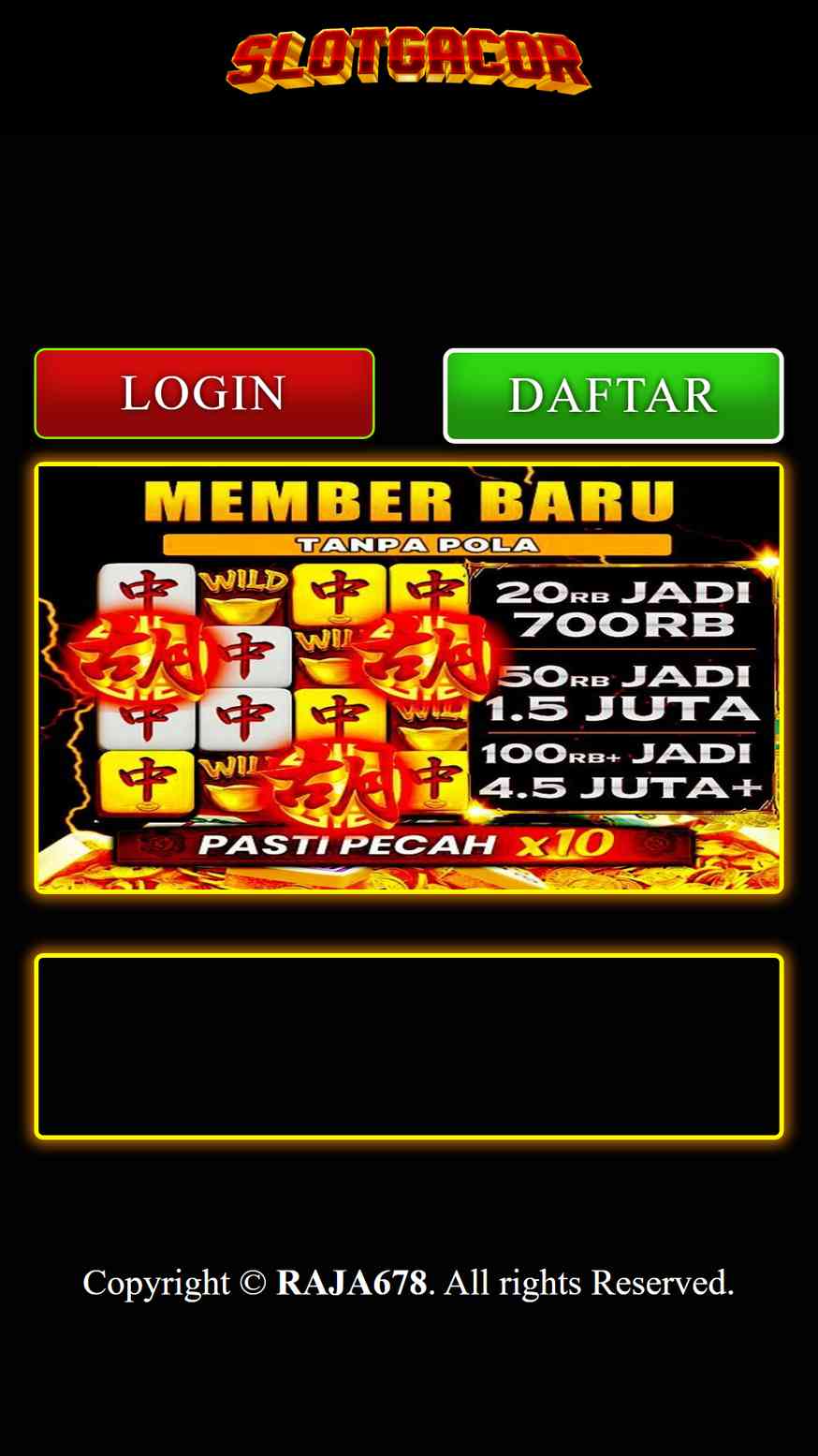Viewport: 818px width, 1456px height.
Task: Tap the red LOGIN button
Action: [x=204, y=393]
